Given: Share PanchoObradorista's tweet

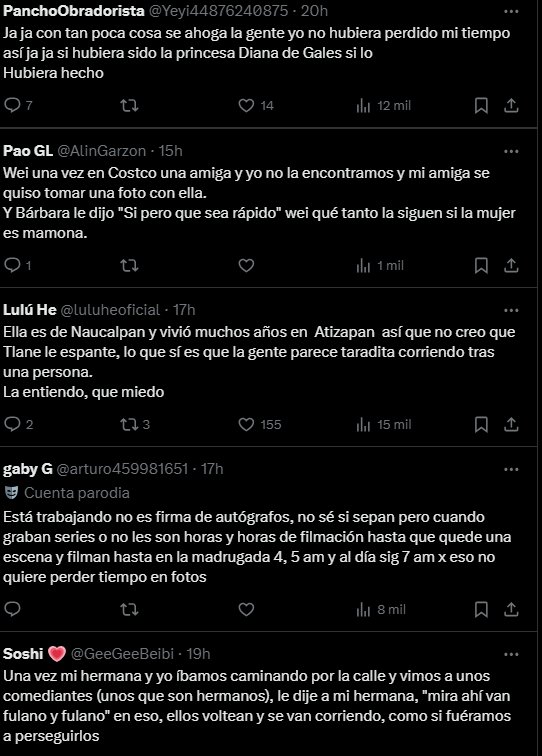Looking at the screenshot, I should [511, 105].
